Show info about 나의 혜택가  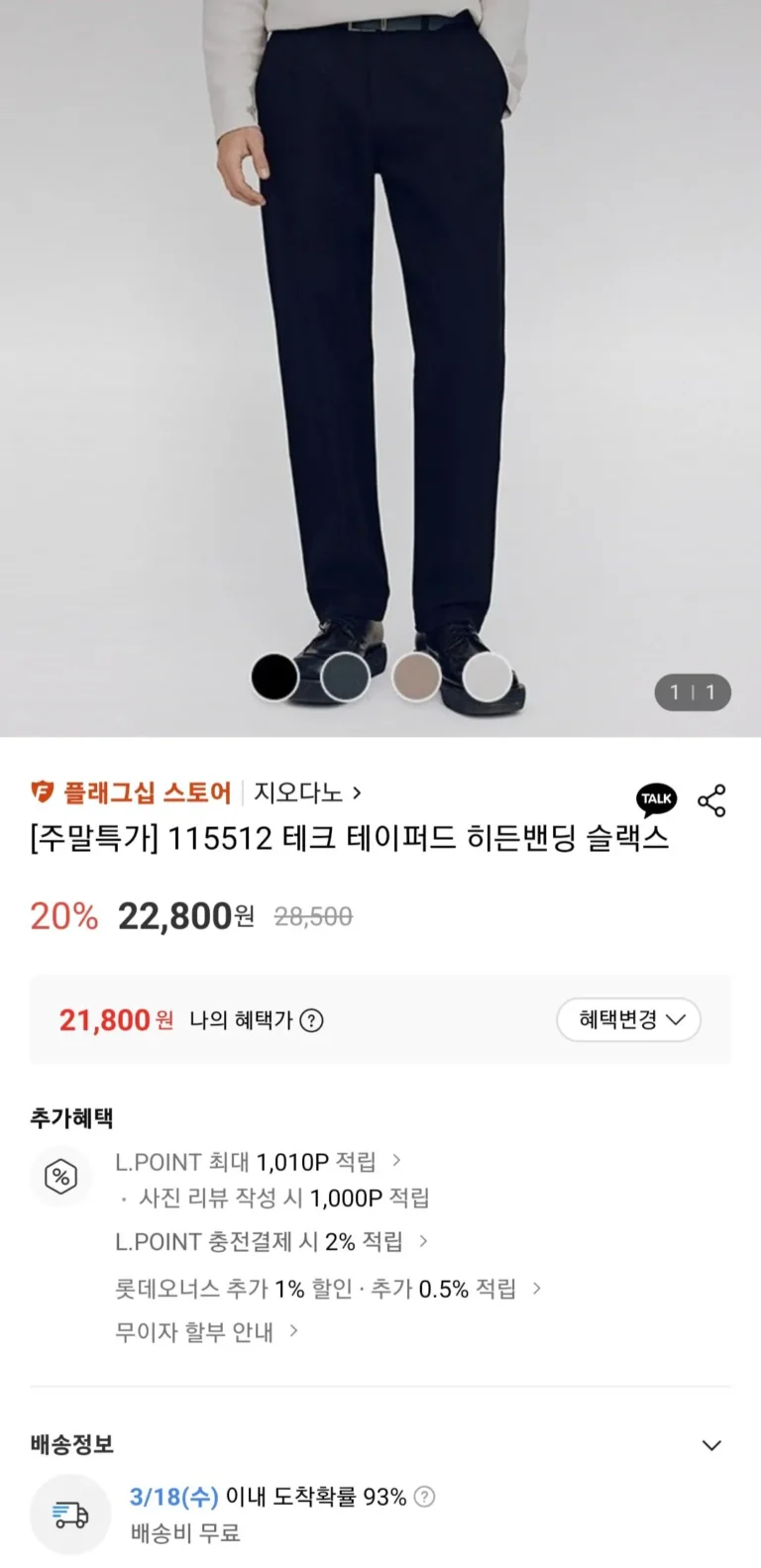[x=311, y=1020]
